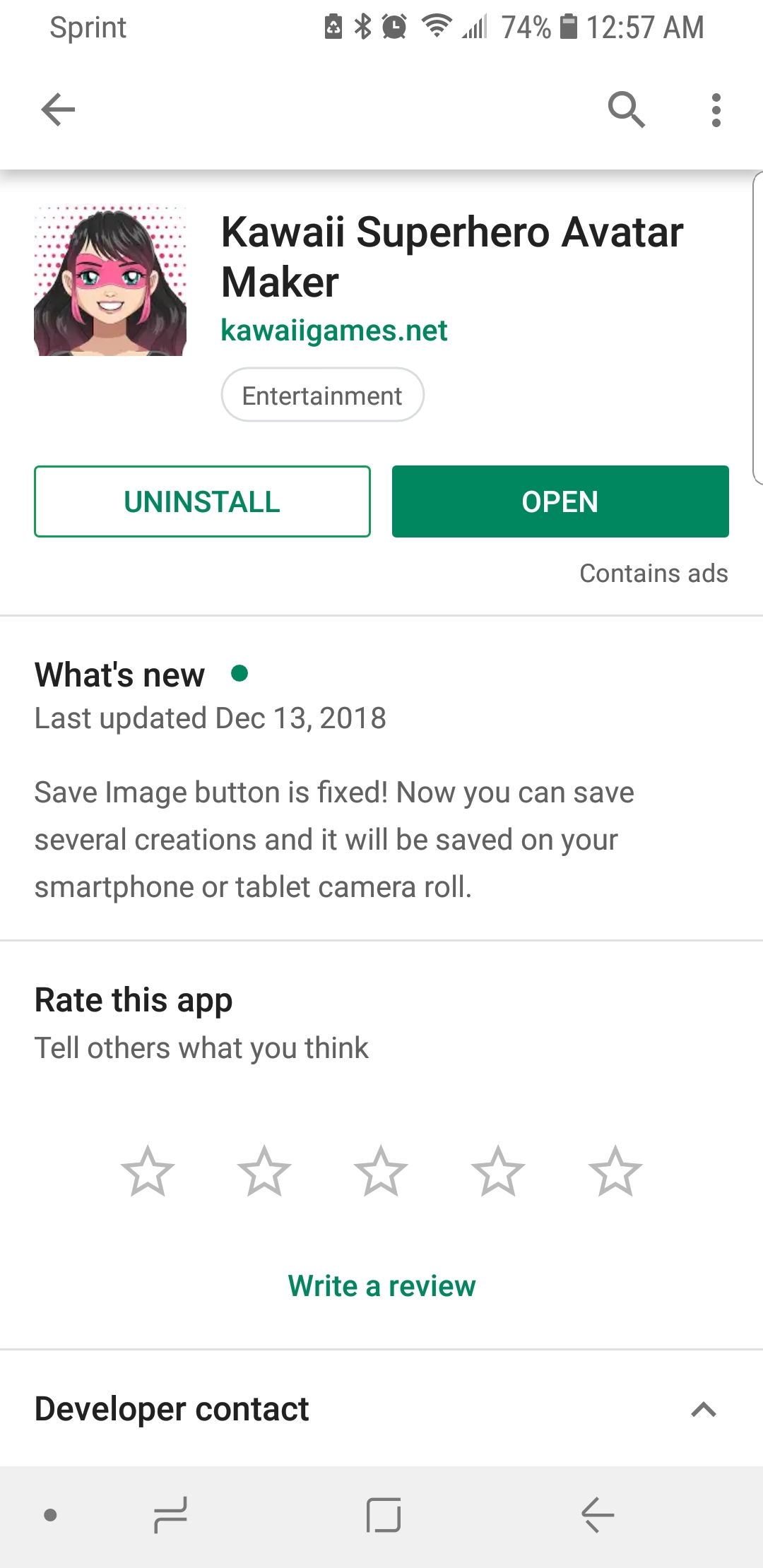Go back using the top-left arrow

pos(58,109)
